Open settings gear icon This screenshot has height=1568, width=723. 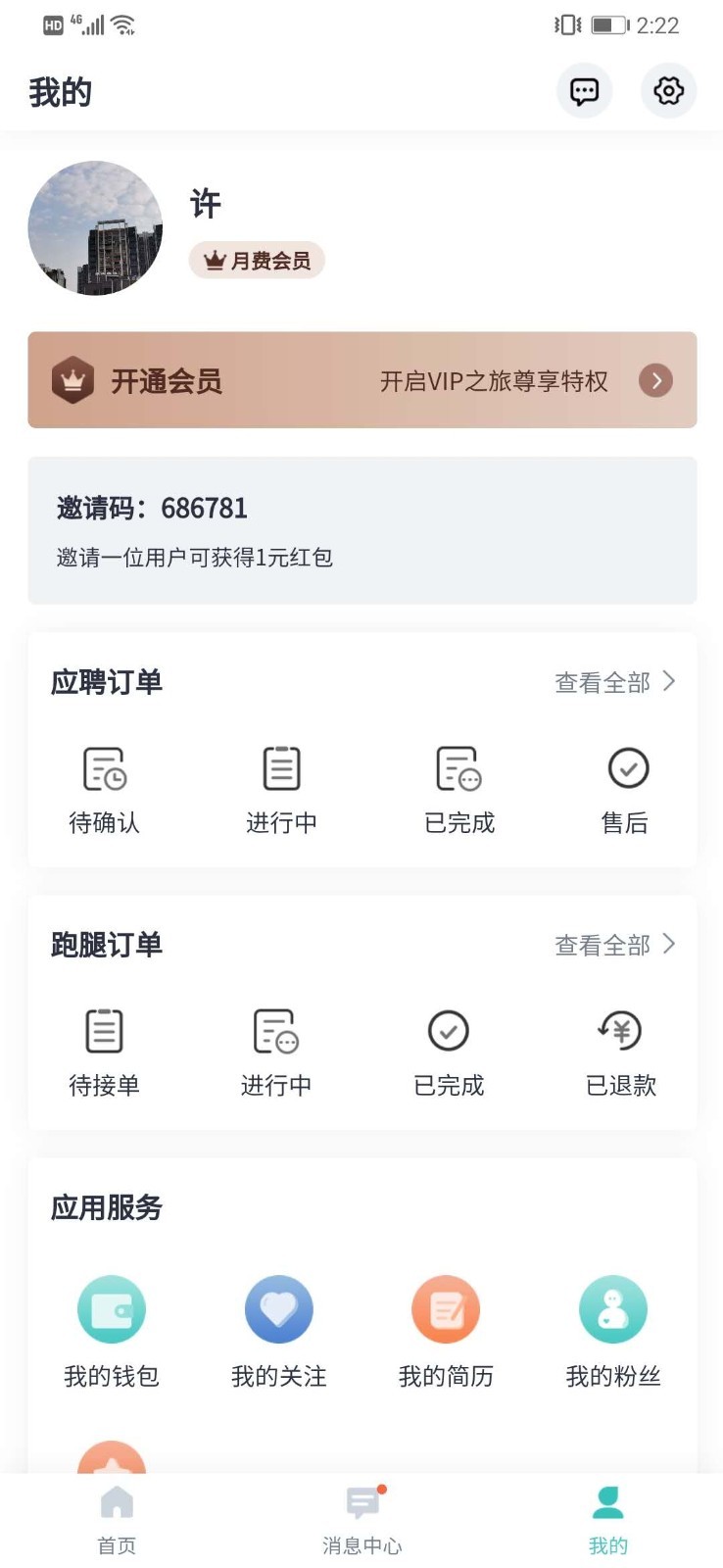tap(668, 91)
